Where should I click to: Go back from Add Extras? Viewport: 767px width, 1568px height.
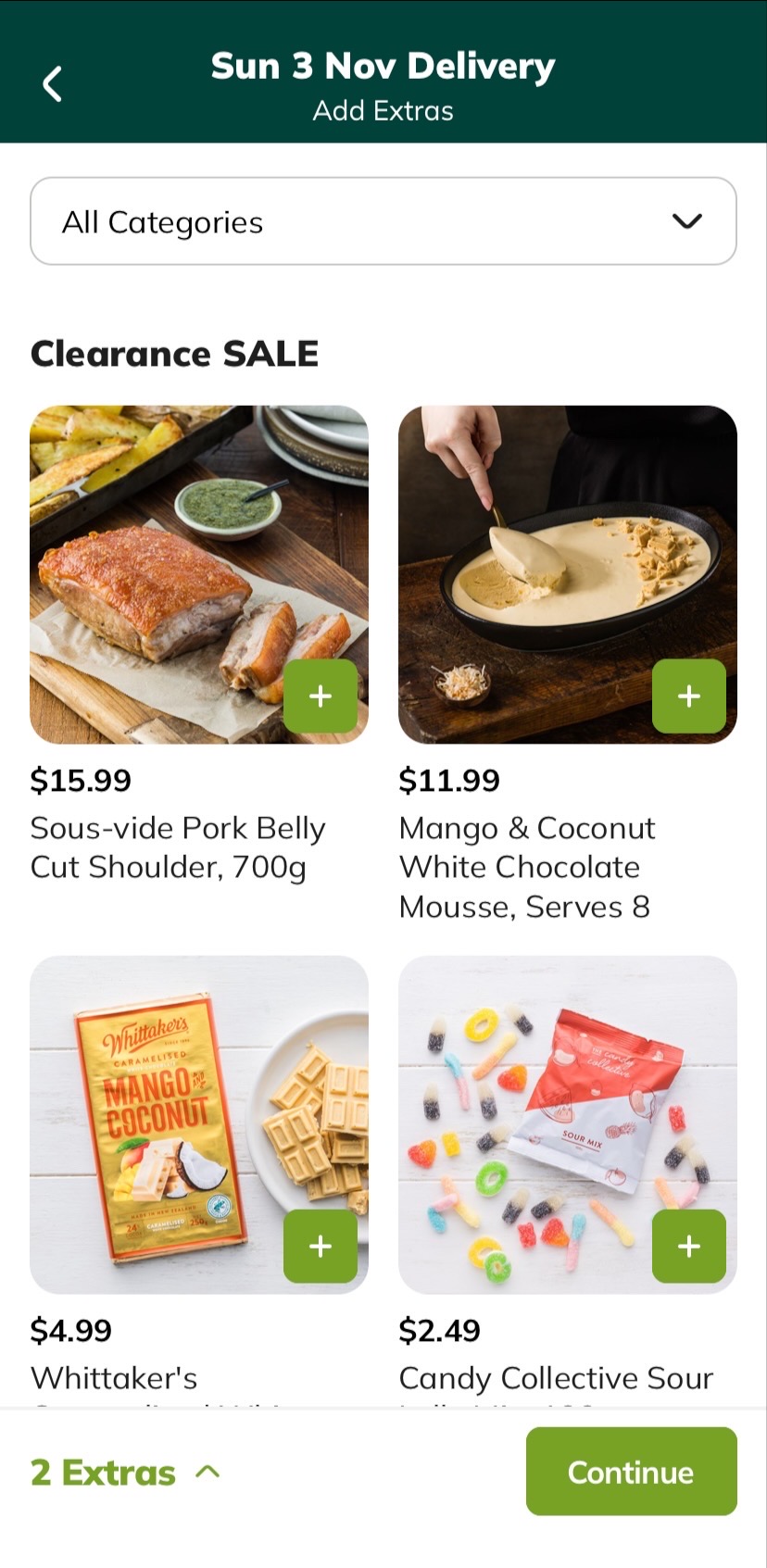click(53, 84)
